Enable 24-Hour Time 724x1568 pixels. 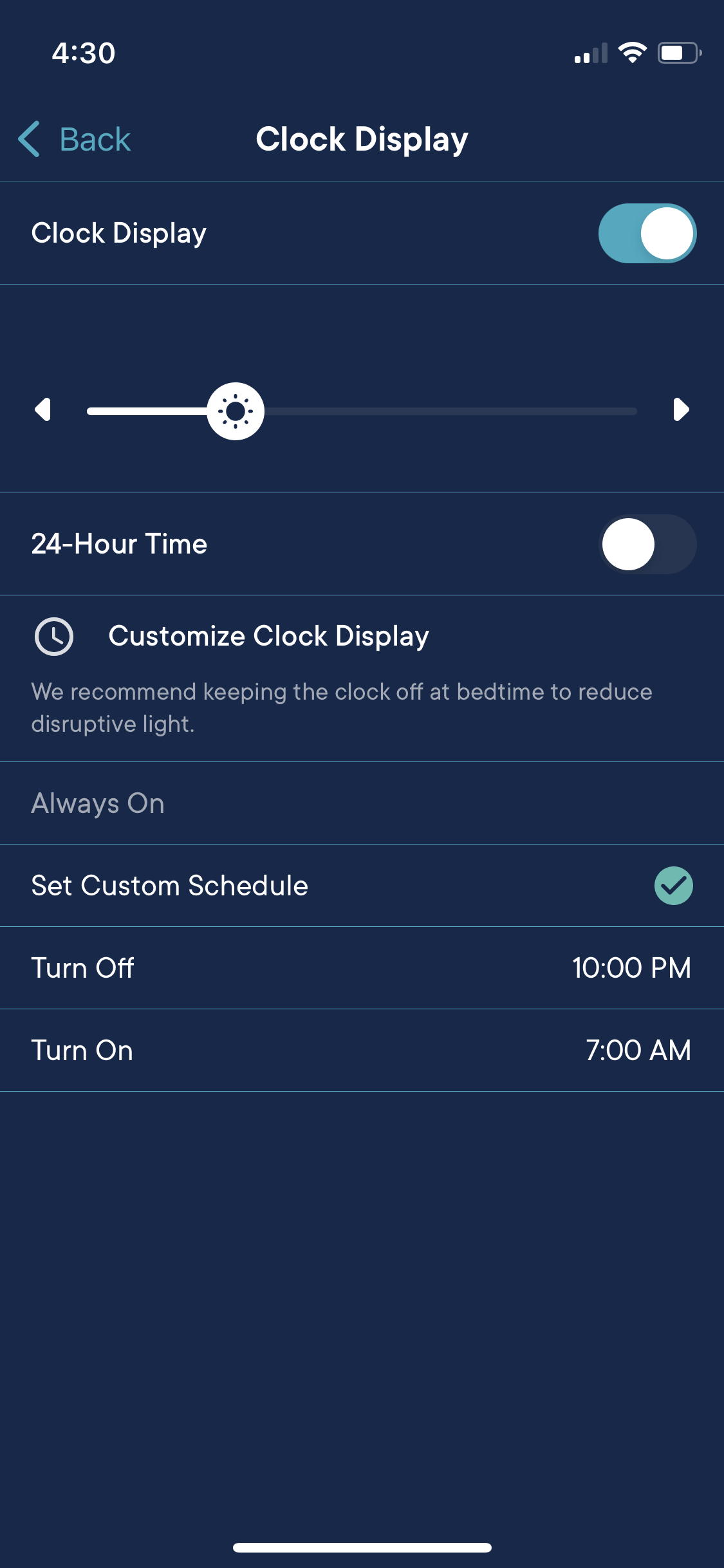tap(647, 544)
